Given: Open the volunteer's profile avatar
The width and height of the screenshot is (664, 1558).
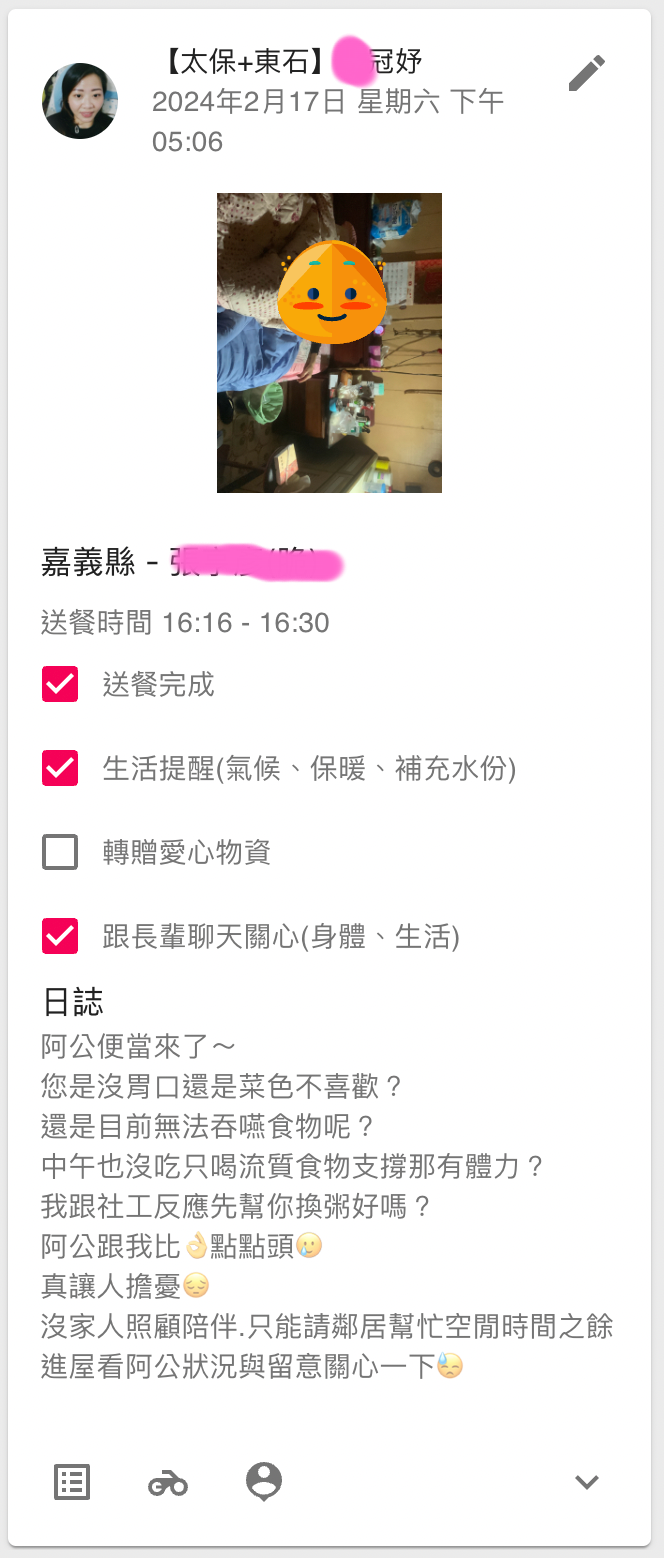Looking at the screenshot, I should [x=80, y=101].
